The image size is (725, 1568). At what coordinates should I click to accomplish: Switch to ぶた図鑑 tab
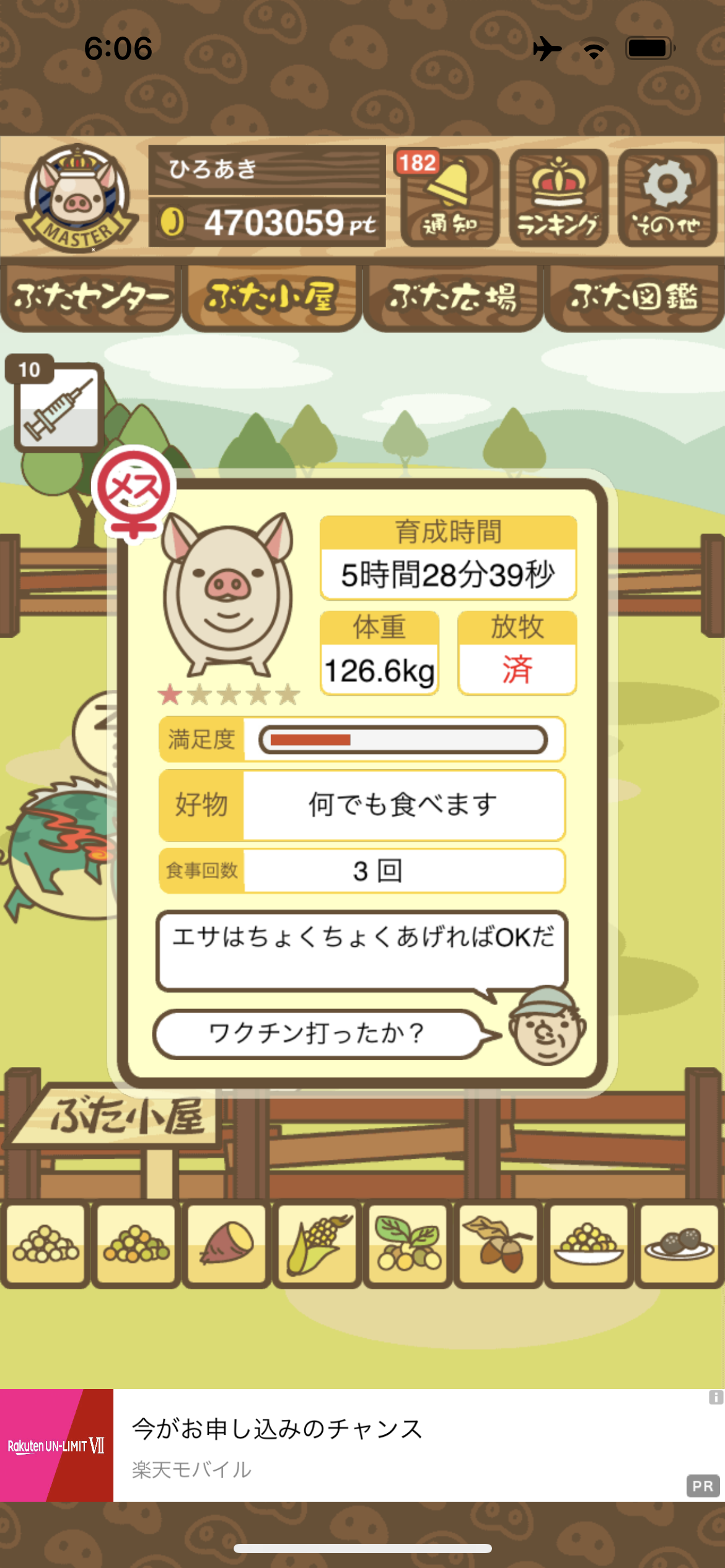coord(634,298)
